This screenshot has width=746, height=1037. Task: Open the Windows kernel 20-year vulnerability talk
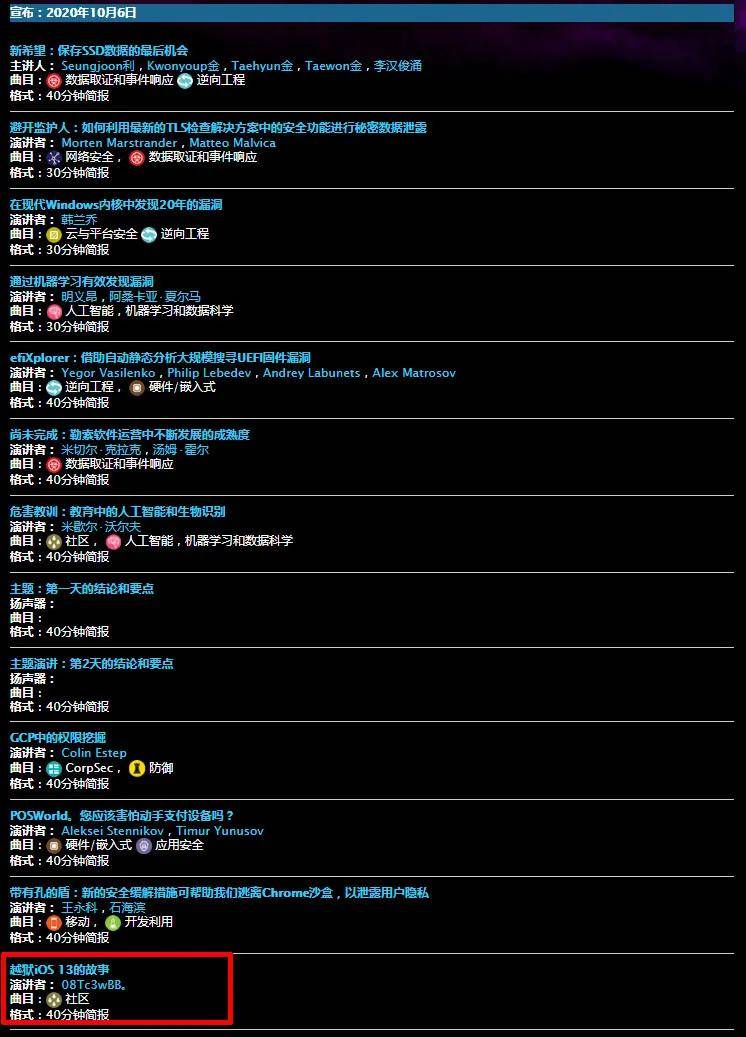tap(116, 204)
